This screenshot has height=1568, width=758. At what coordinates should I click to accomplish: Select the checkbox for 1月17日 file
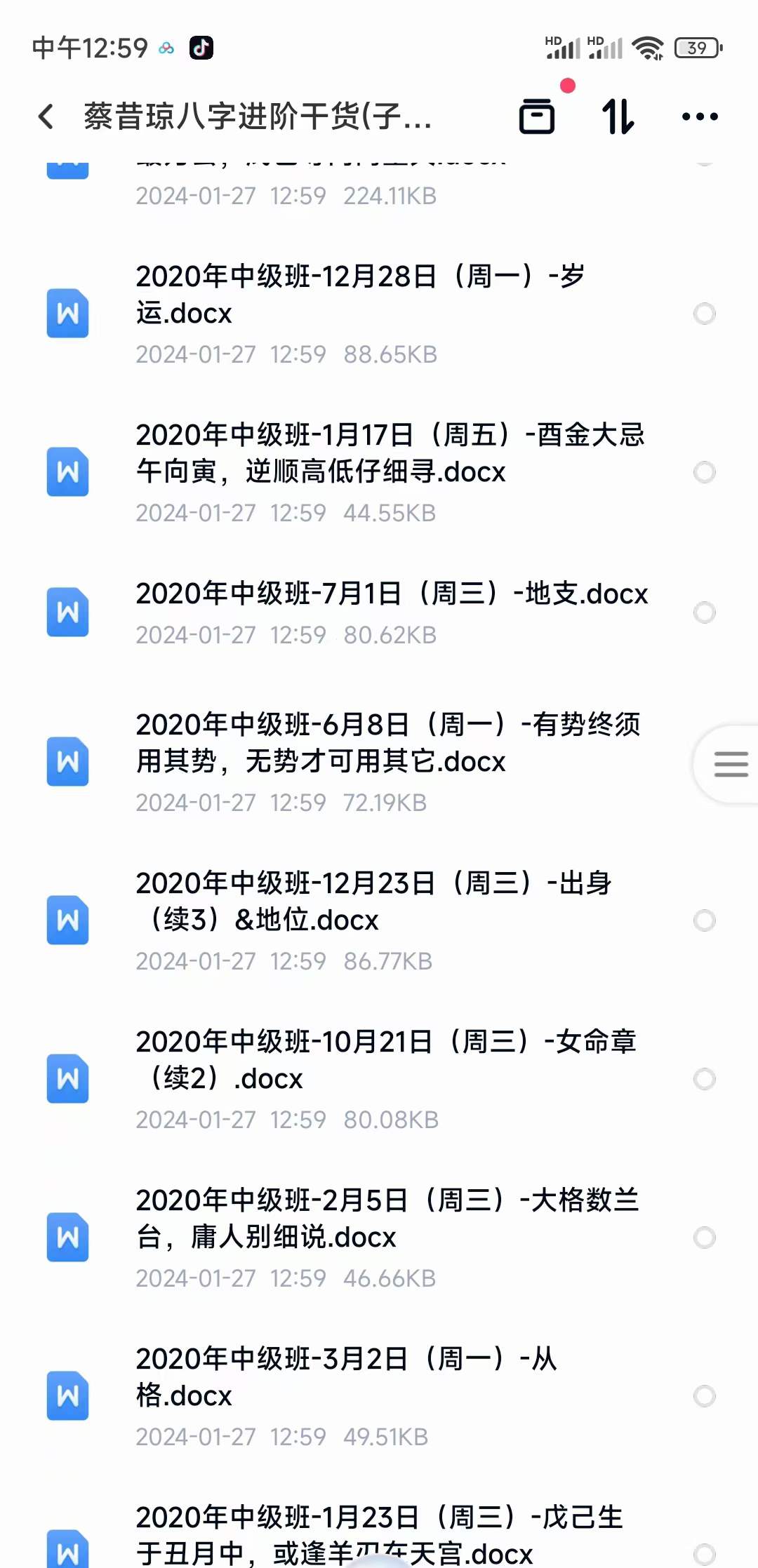pos(704,472)
